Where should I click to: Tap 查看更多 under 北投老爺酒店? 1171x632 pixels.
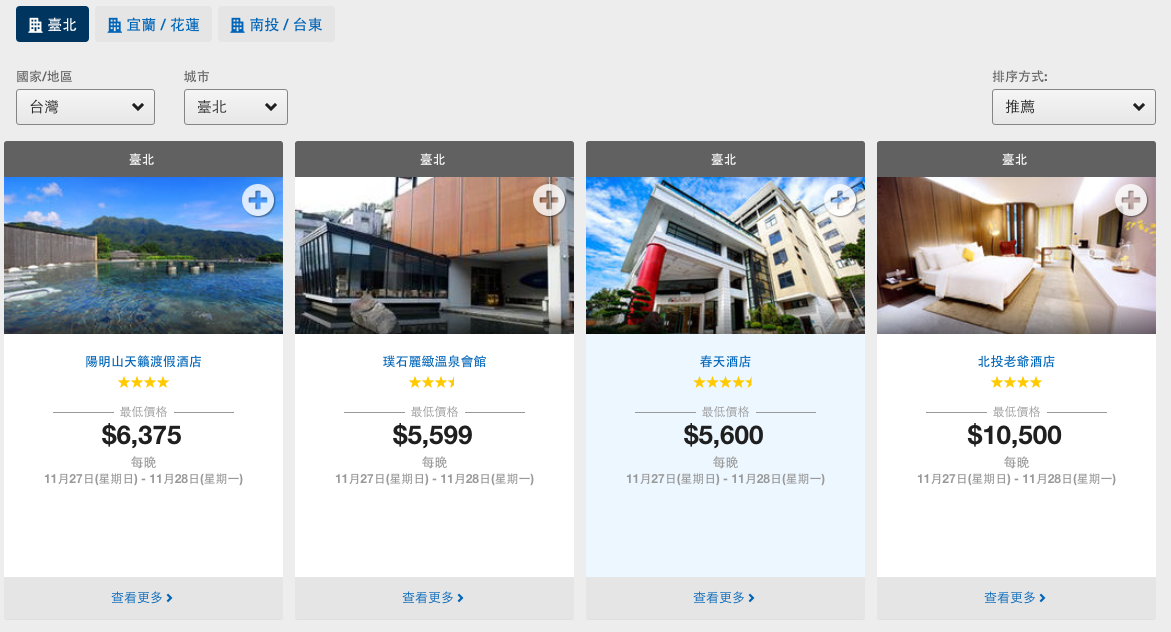(1015, 598)
